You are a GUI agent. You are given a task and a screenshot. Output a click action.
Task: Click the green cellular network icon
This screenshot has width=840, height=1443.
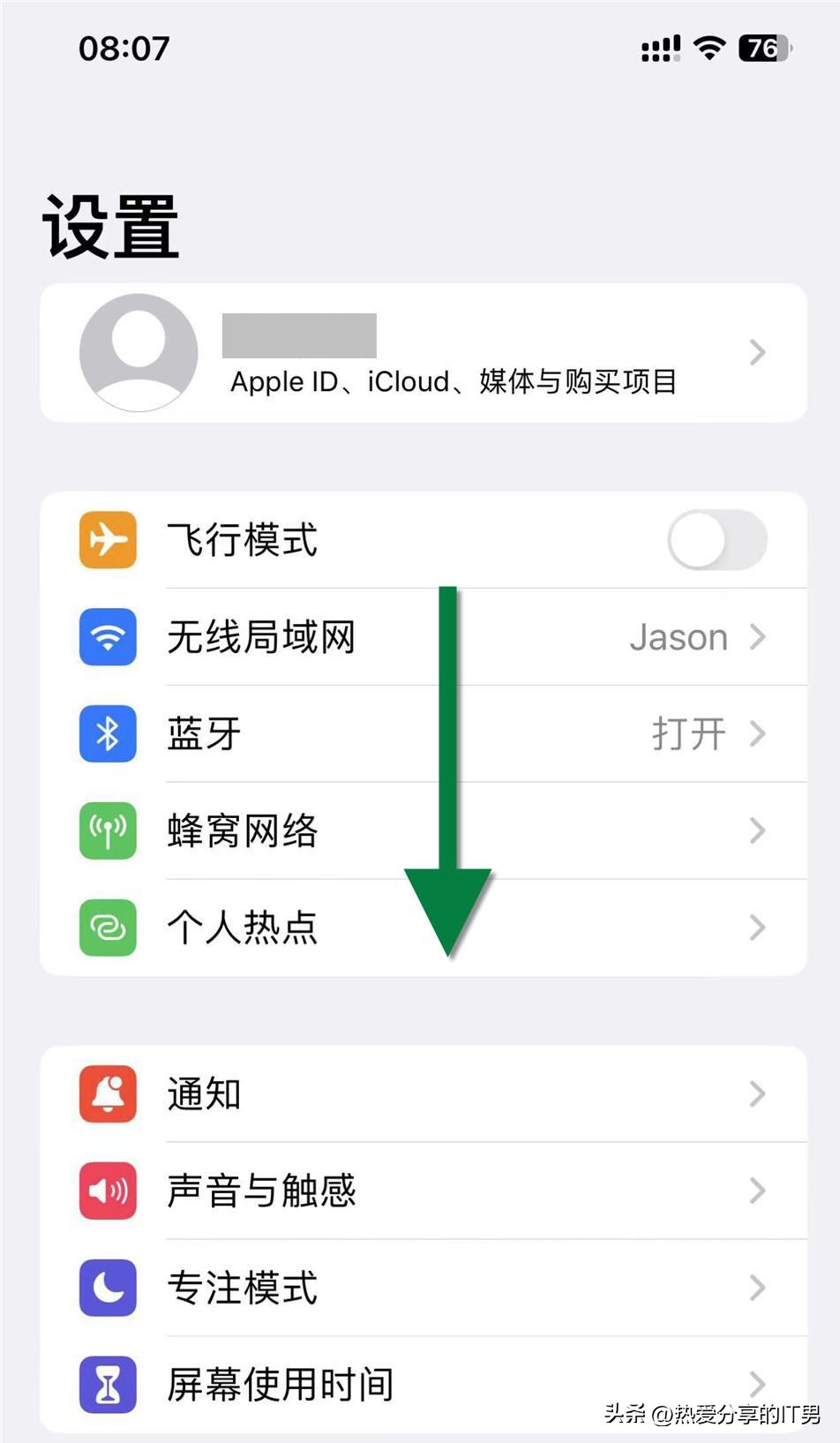[107, 830]
